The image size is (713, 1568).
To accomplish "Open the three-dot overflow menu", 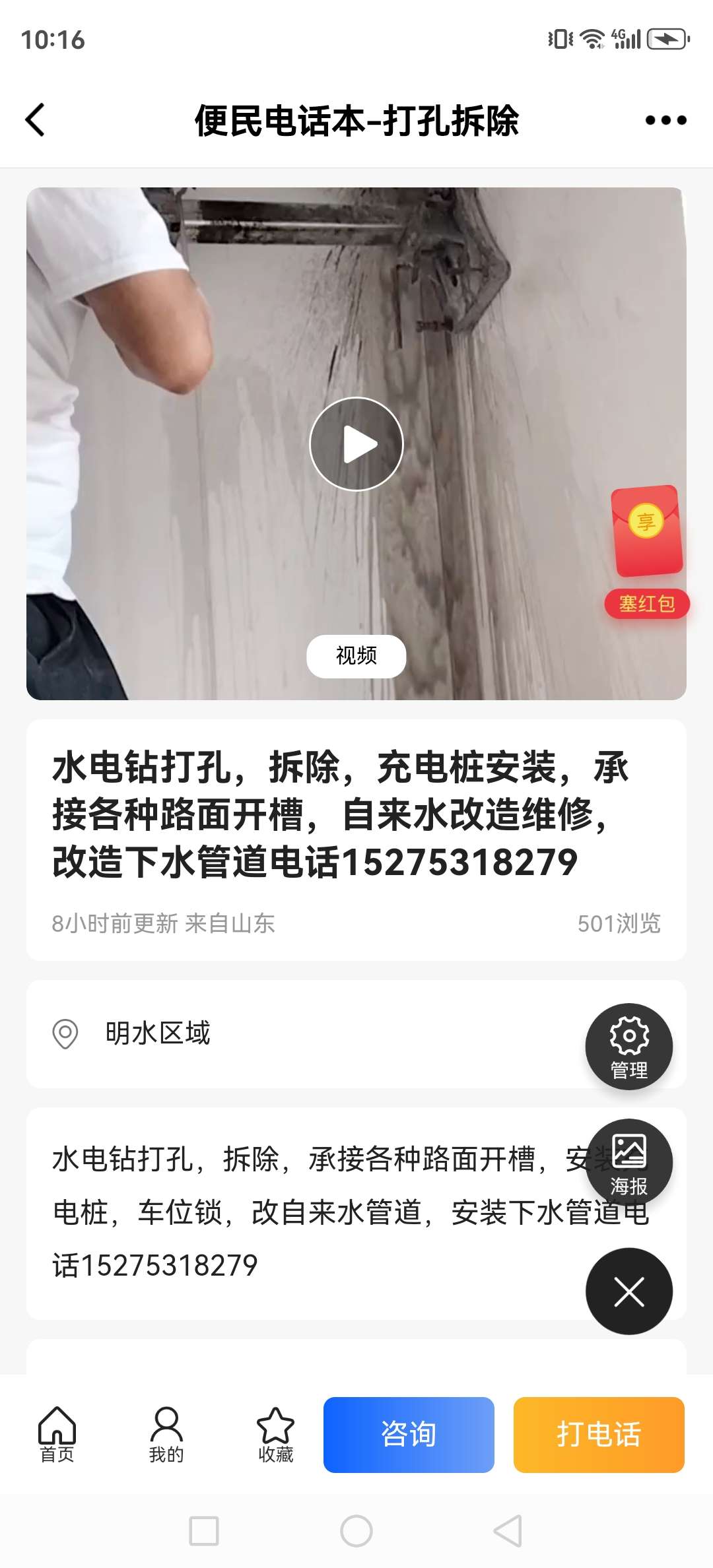I will 665,120.
